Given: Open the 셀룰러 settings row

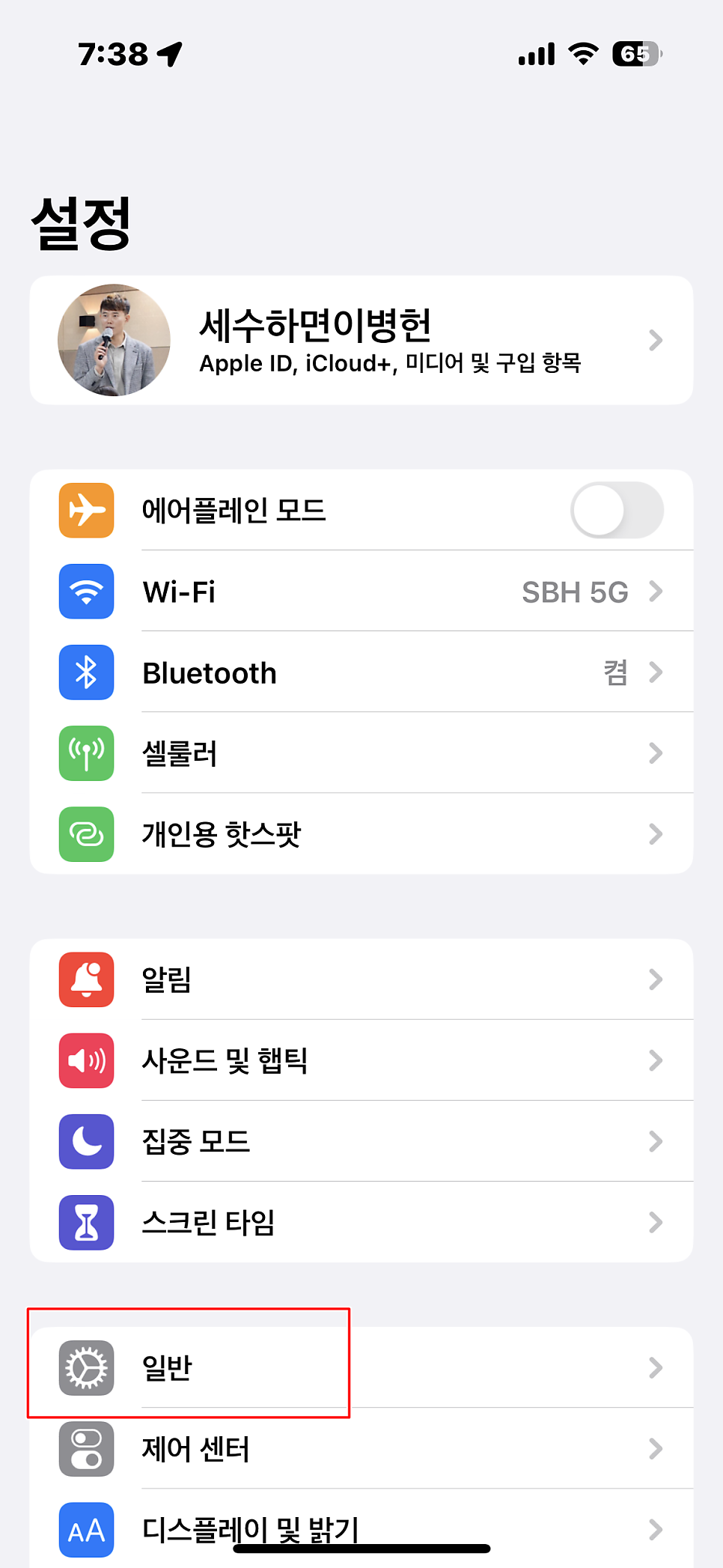Looking at the screenshot, I should coord(361,753).
